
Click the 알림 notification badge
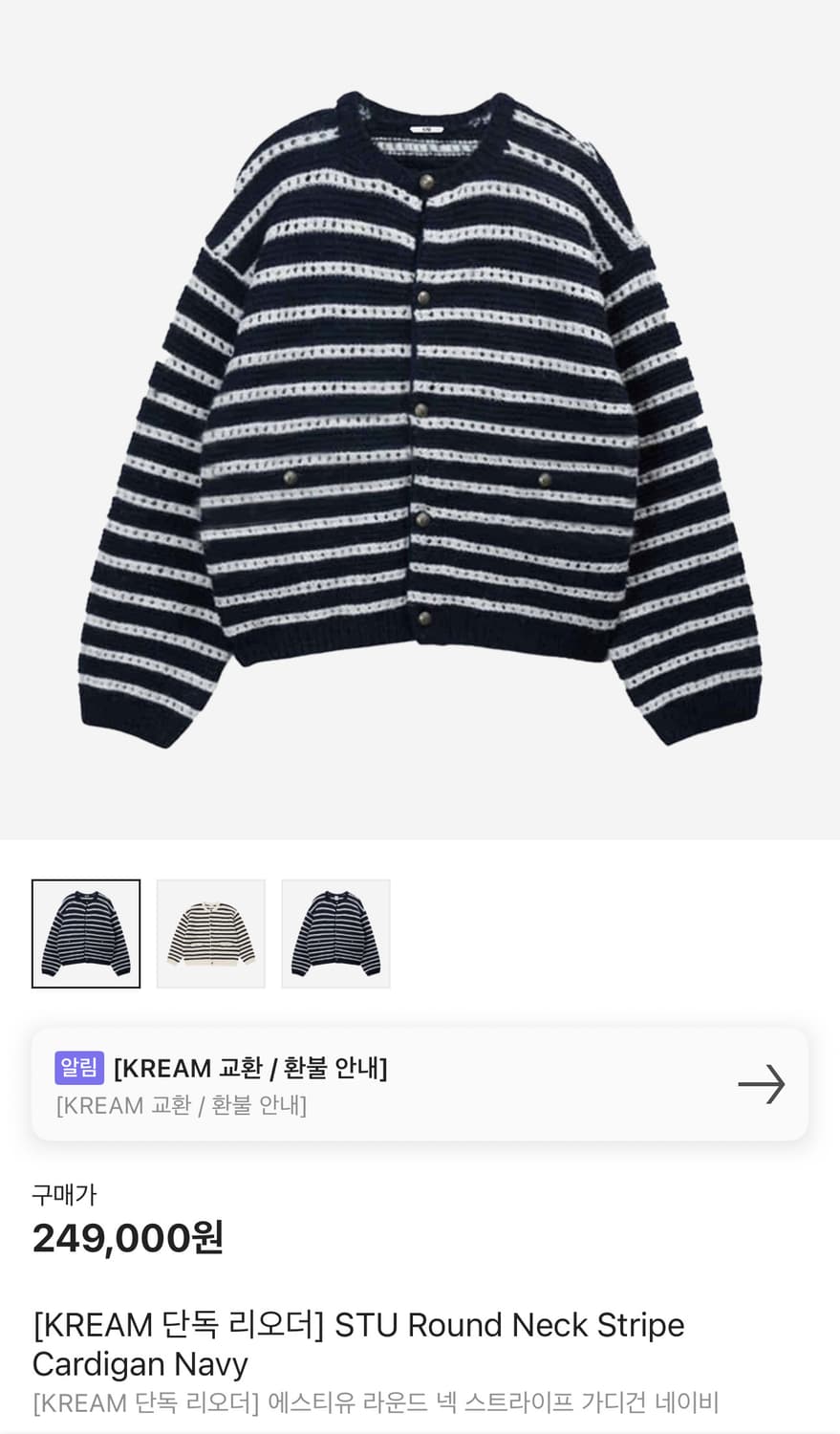pyautogui.click(x=80, y=1068)
